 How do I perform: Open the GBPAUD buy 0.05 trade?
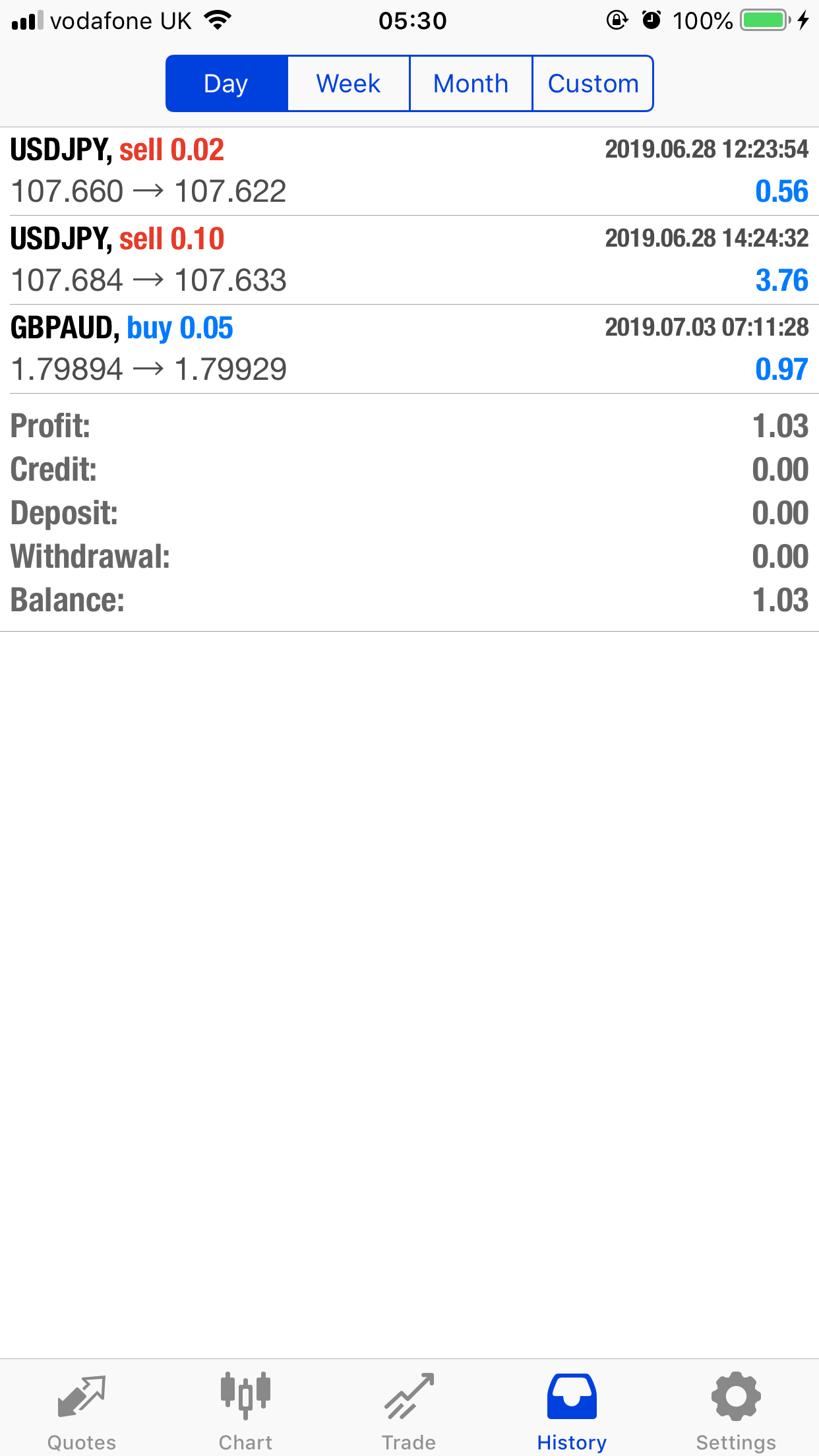tap(409, 349)
